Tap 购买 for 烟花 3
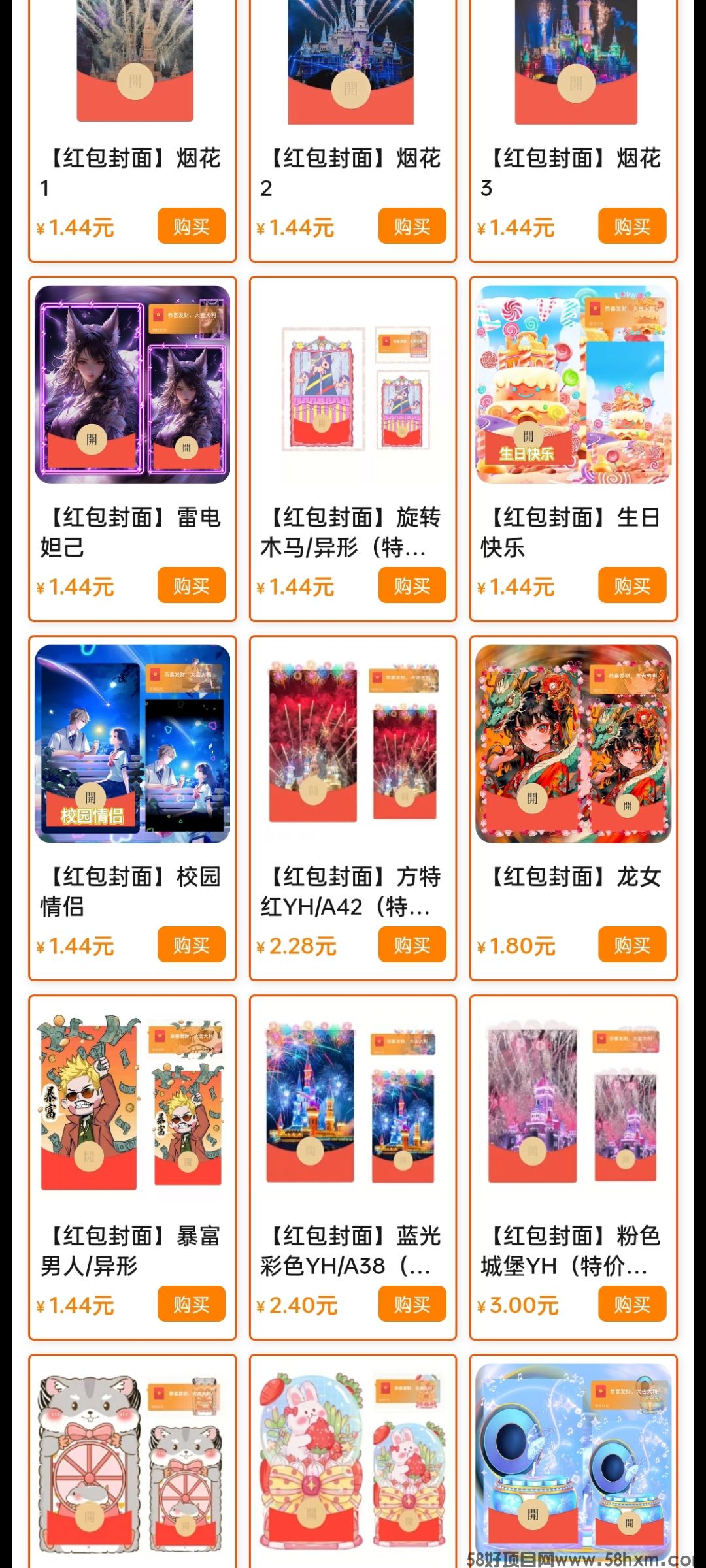The width and height of the screenshot is (706, 1568). pyautogui.click(x=631, y=226)
